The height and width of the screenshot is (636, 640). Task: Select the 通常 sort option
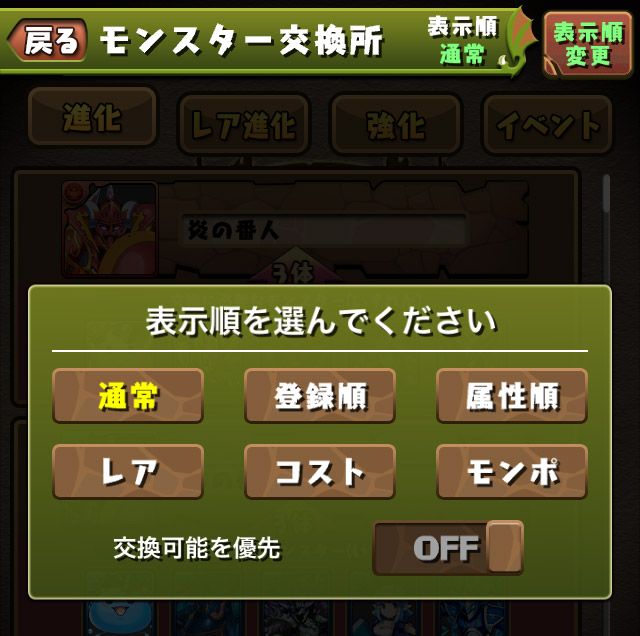[x=128, y=396]
